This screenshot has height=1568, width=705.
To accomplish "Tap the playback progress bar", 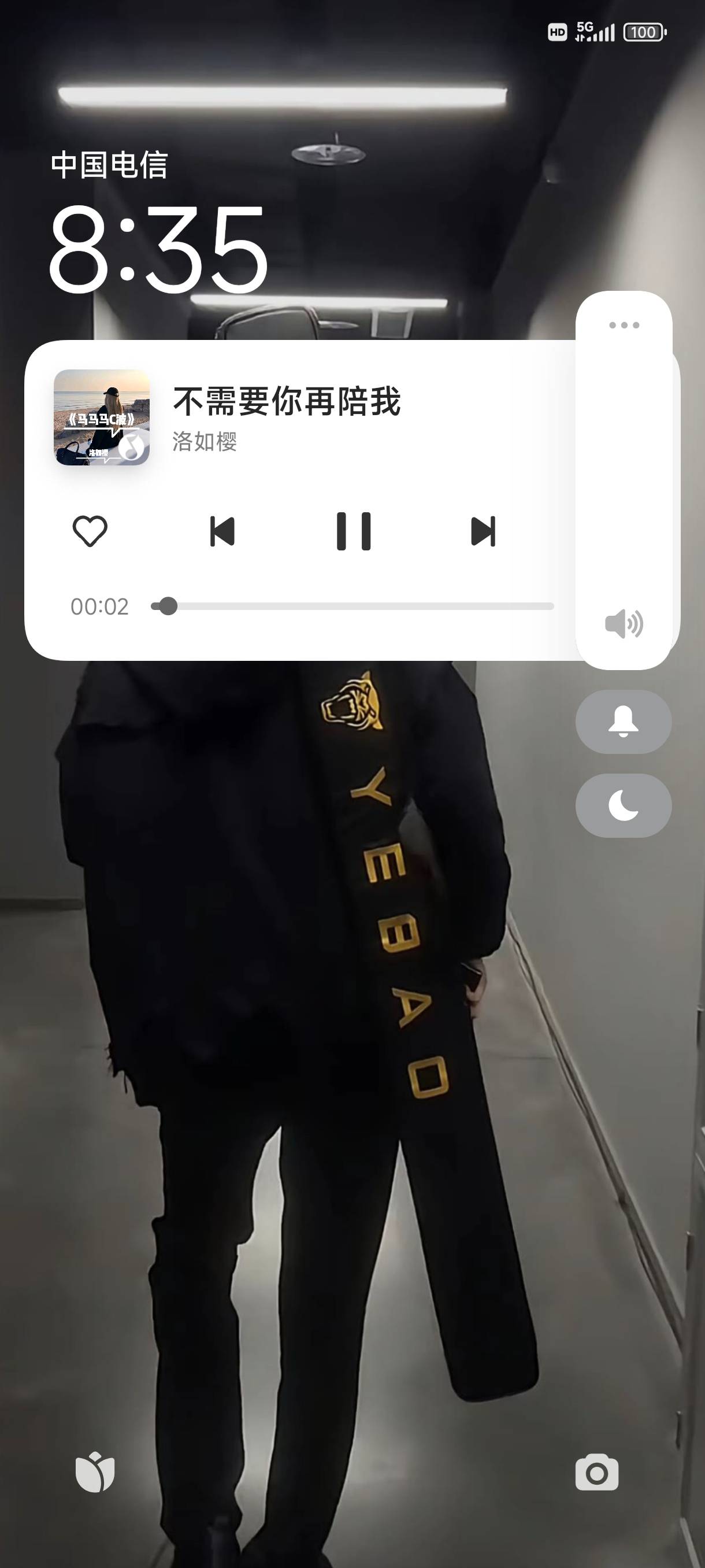I will [353, 607].
